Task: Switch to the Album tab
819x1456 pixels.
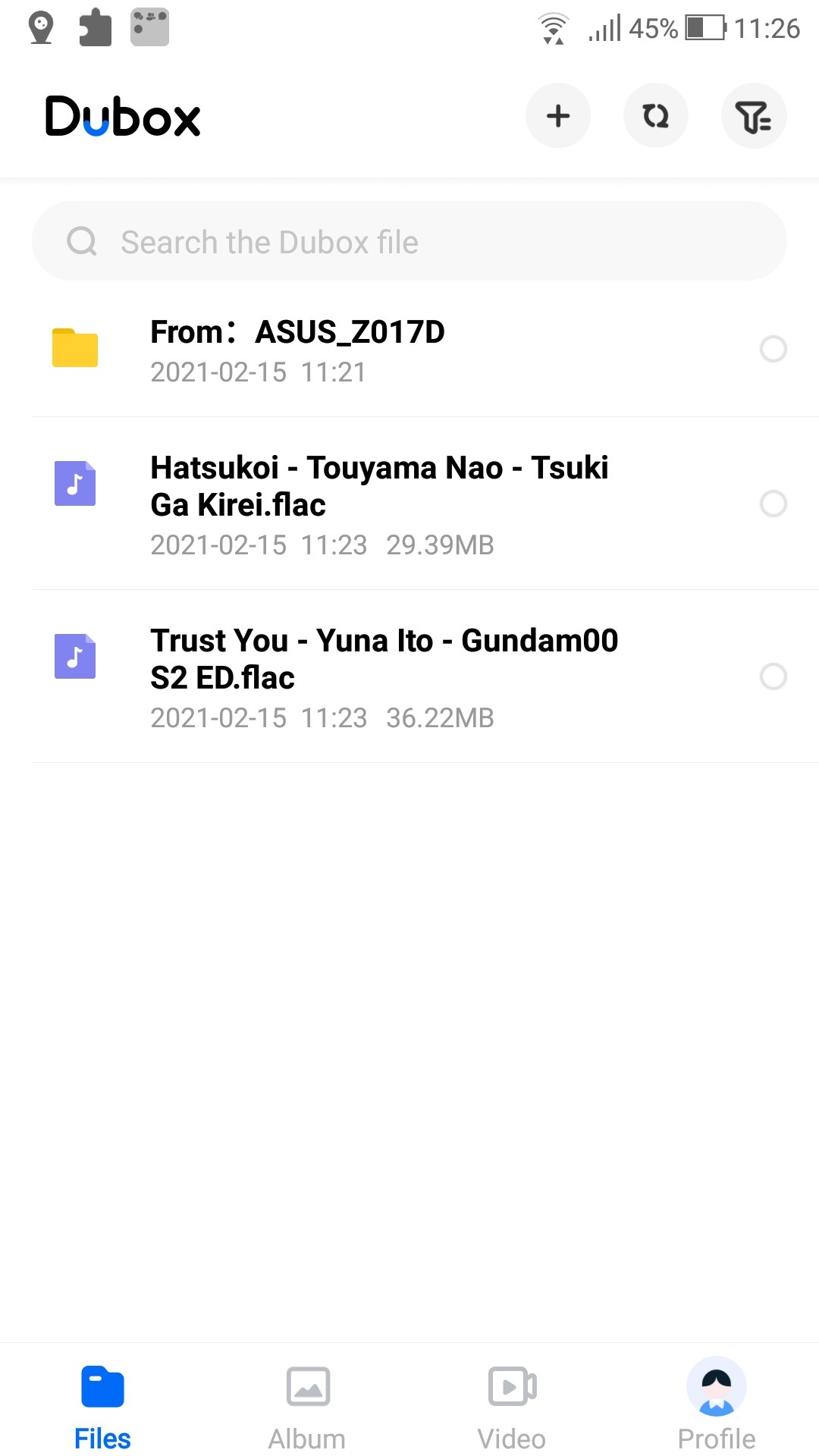Action: 307,1406
